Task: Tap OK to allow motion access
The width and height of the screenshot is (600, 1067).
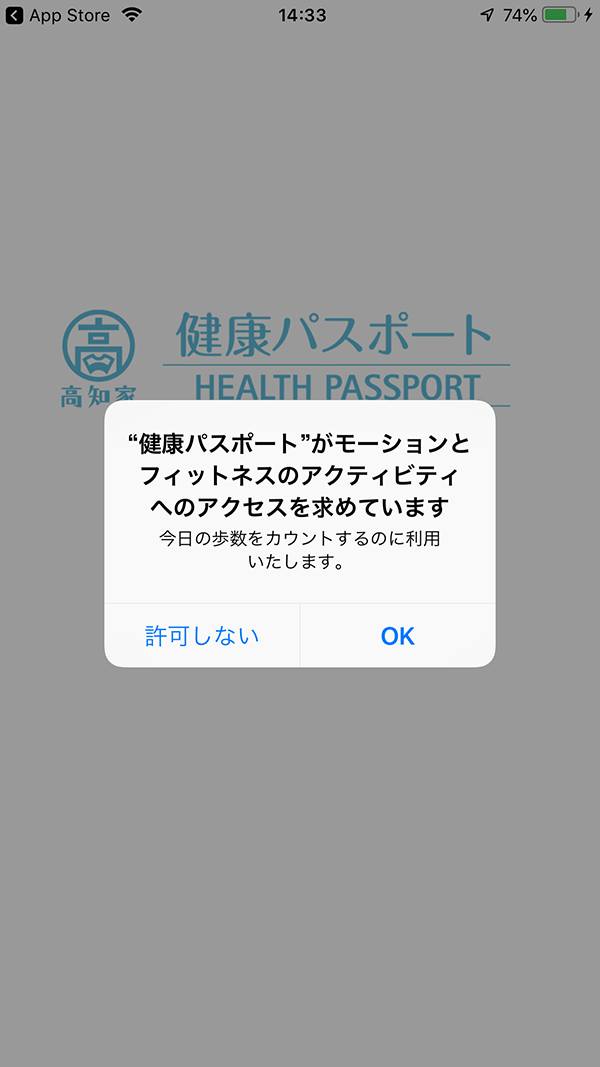Action: tap(397, 636)
